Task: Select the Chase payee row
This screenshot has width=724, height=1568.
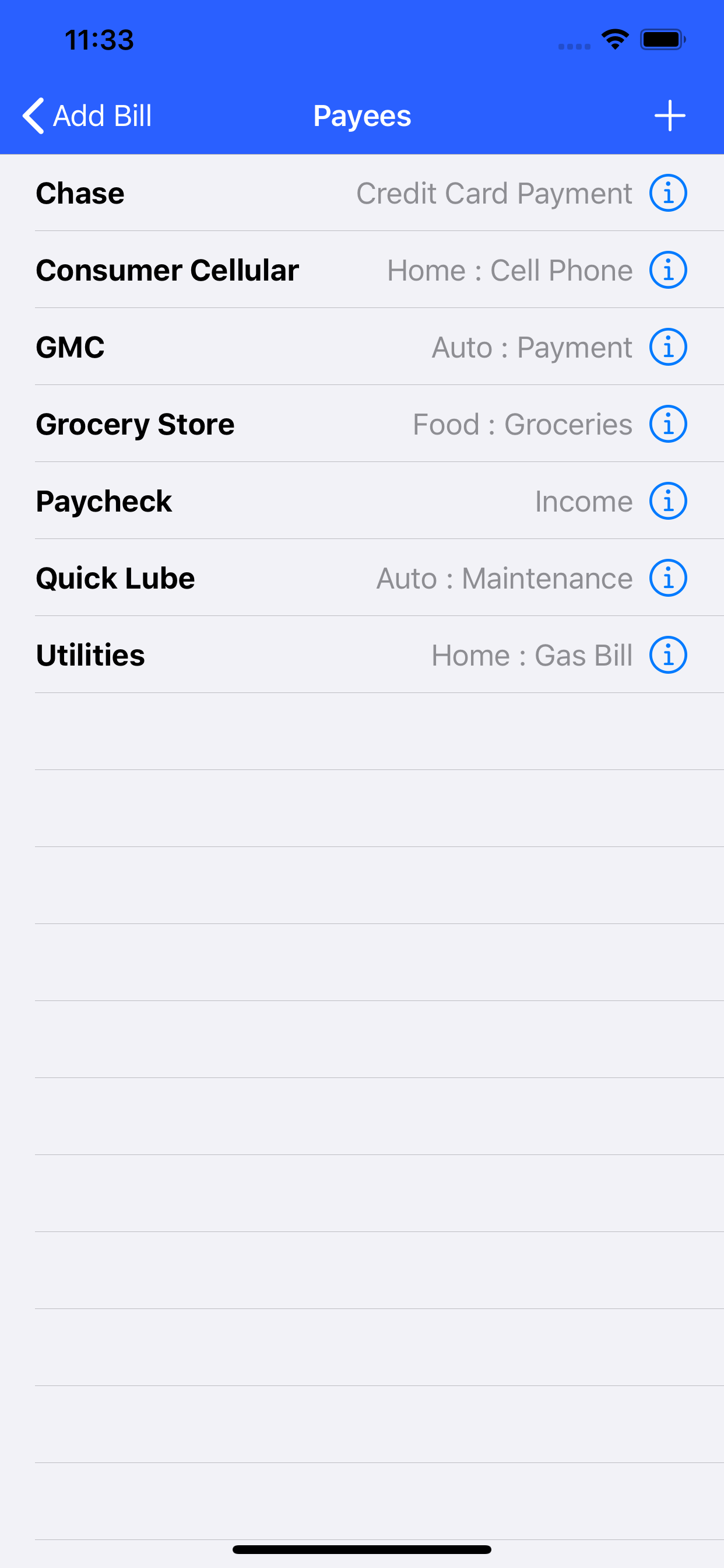Action: click(243, 193)
